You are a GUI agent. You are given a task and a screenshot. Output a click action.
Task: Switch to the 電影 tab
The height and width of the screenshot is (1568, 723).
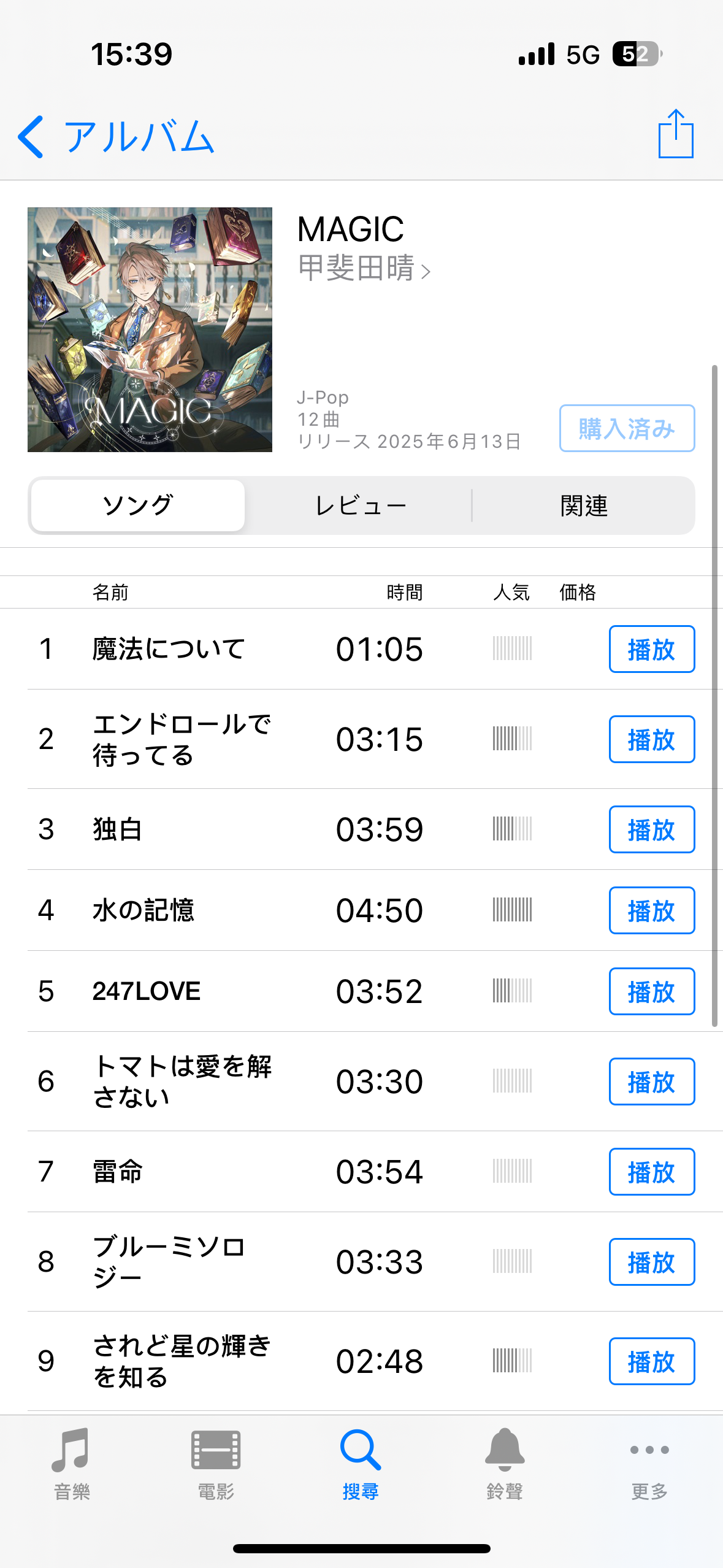(x=216, y=1462)
